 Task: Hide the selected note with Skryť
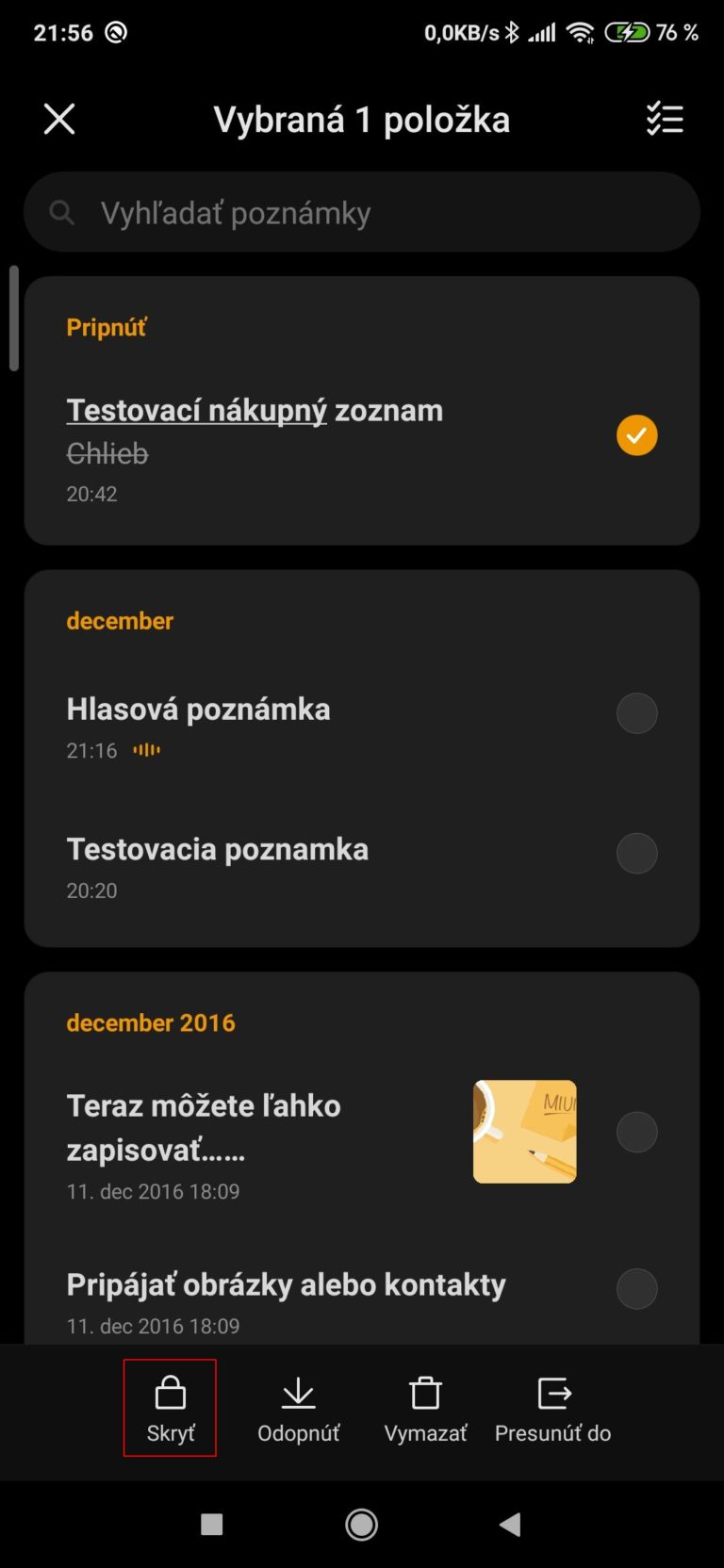pyautogui.click(x=171, y=1409)
